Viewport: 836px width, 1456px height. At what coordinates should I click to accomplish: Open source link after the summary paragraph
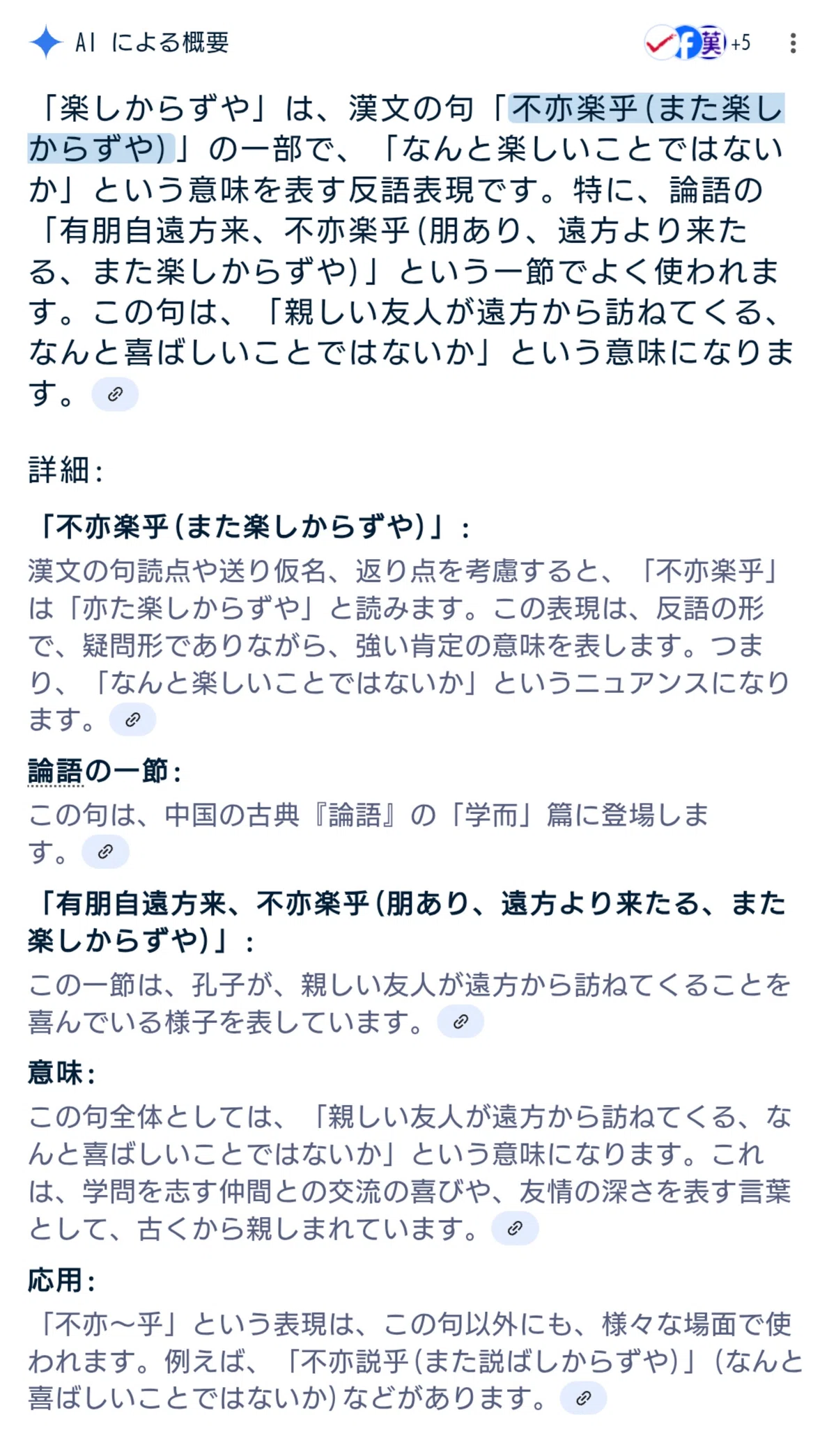(115, 394)
